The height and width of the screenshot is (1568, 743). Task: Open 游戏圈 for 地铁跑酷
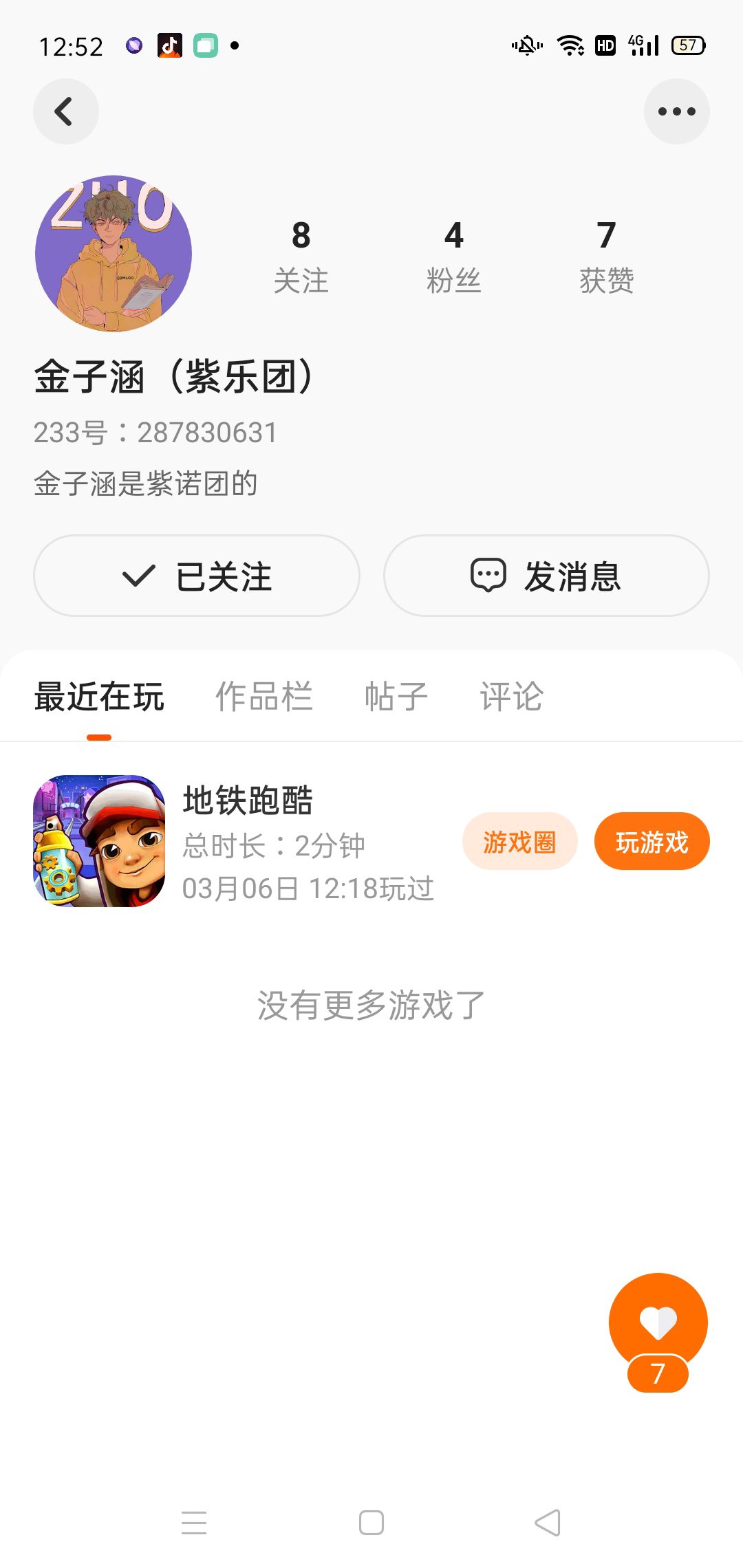(519, 841)
